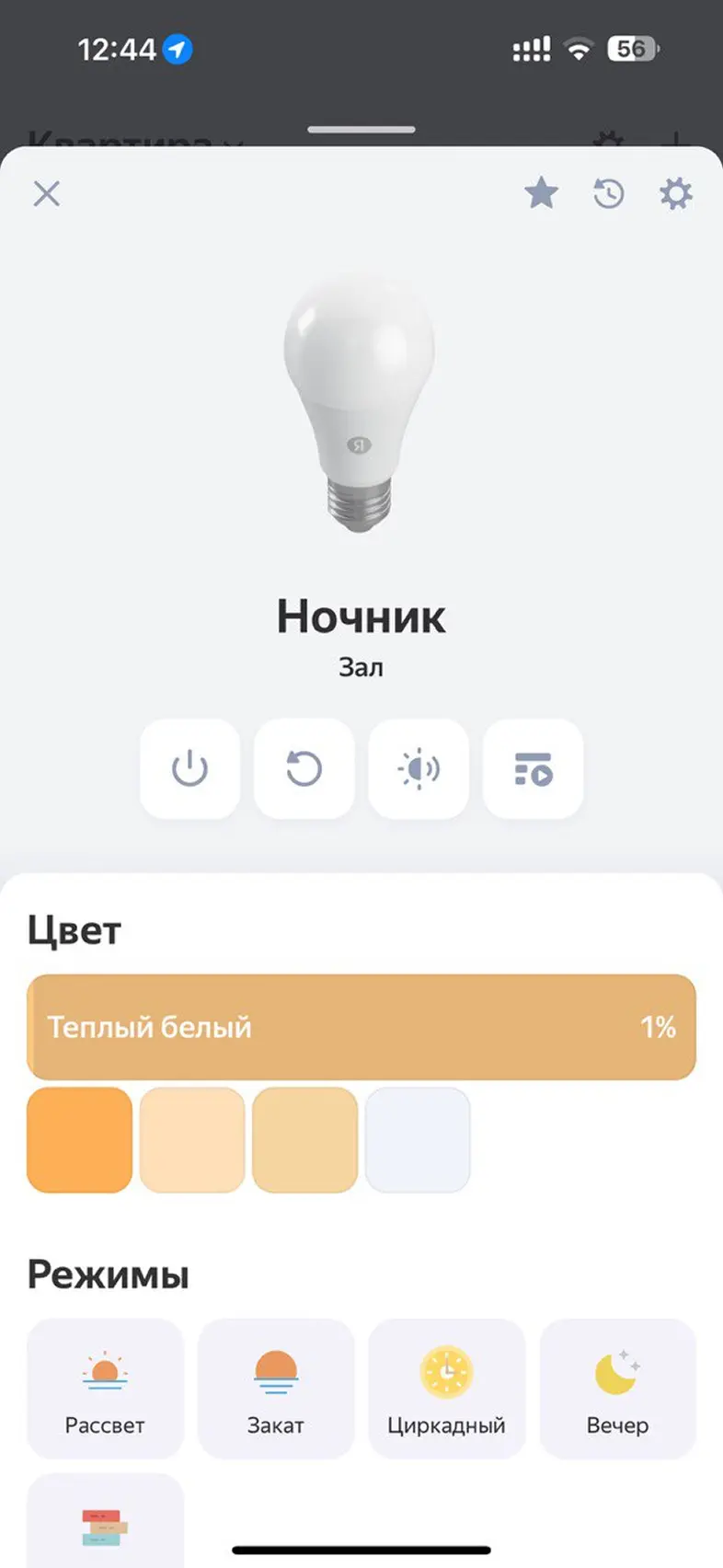Switch to the Вечер mode

tap(617, 1388)
